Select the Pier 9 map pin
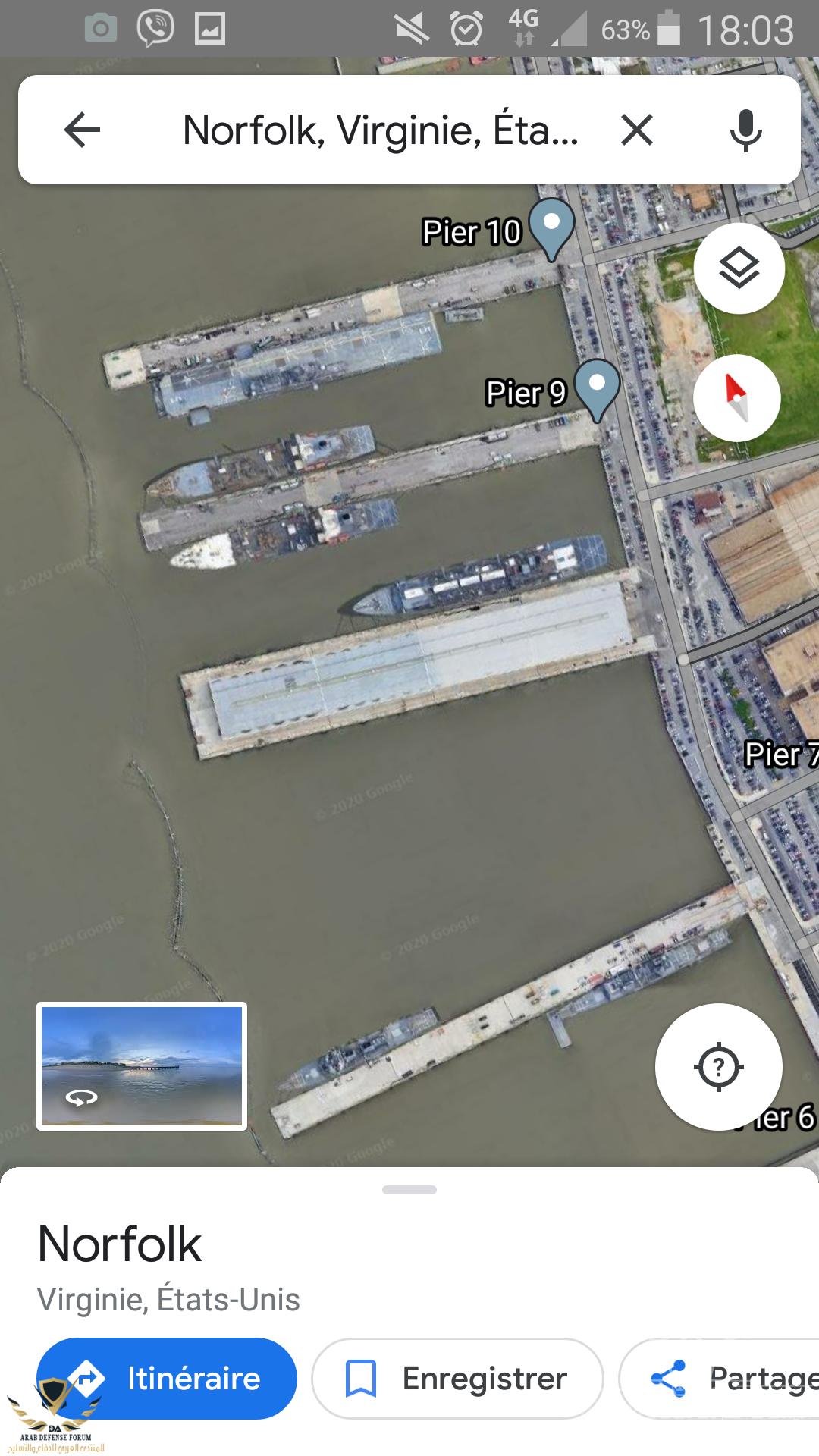The width and height of the screenshot is (819, 1456). (x=598, y=388)
